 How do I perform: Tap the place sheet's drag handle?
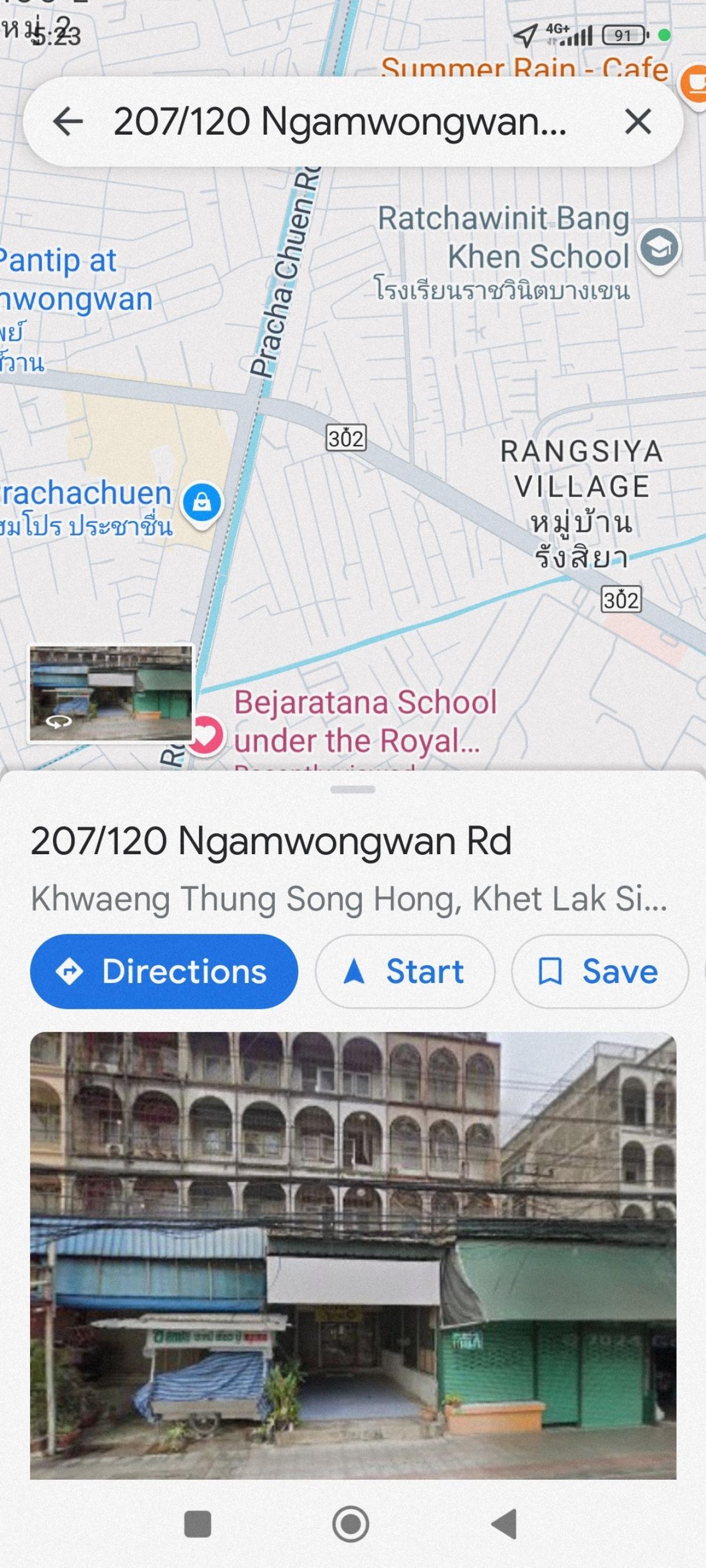coord(354,790)
